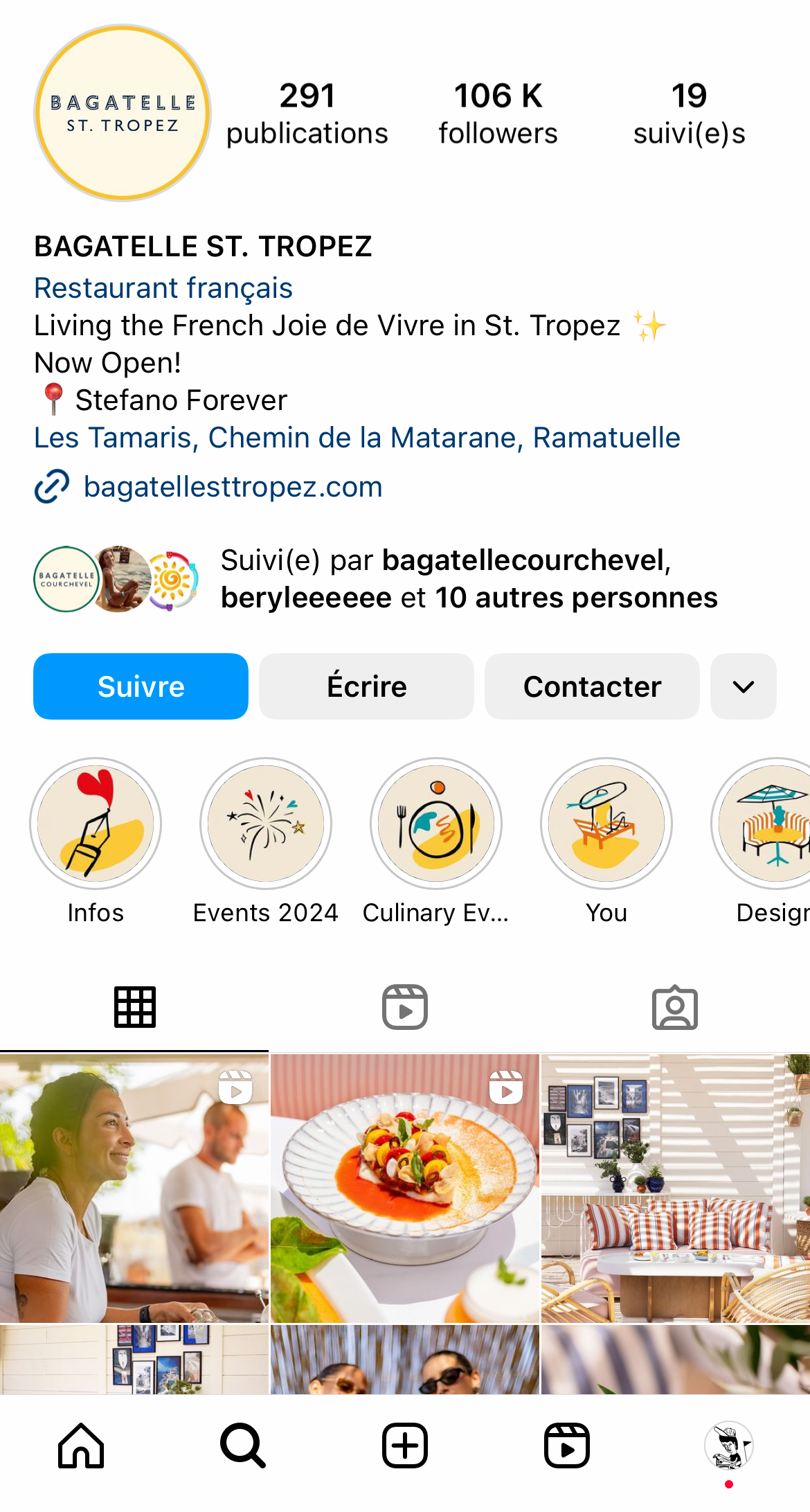This screenshot has height=1512, width=810.
Task: Open the Grid posts view icon
Action: [136, 1008]
